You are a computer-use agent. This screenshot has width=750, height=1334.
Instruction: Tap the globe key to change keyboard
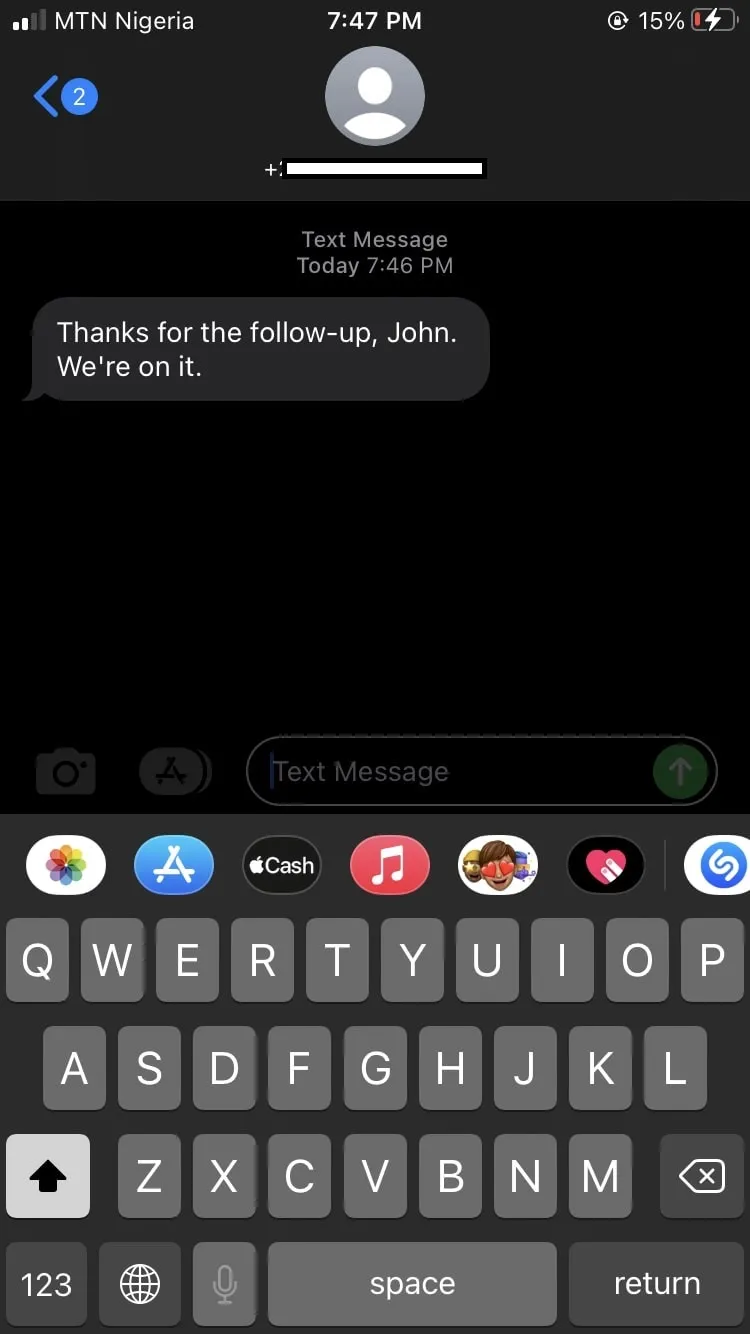tap(140, 1284)
